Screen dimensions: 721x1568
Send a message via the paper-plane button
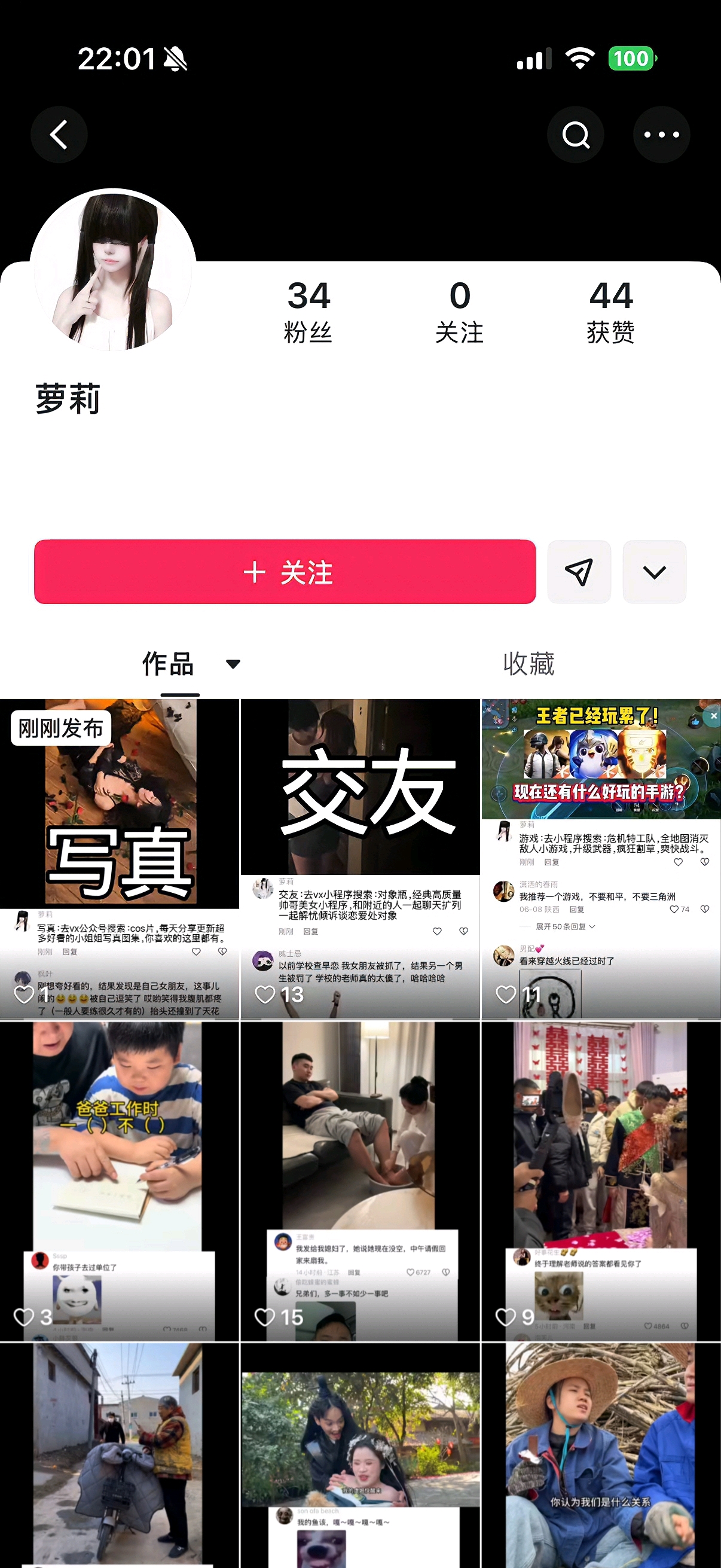point(579,572)
